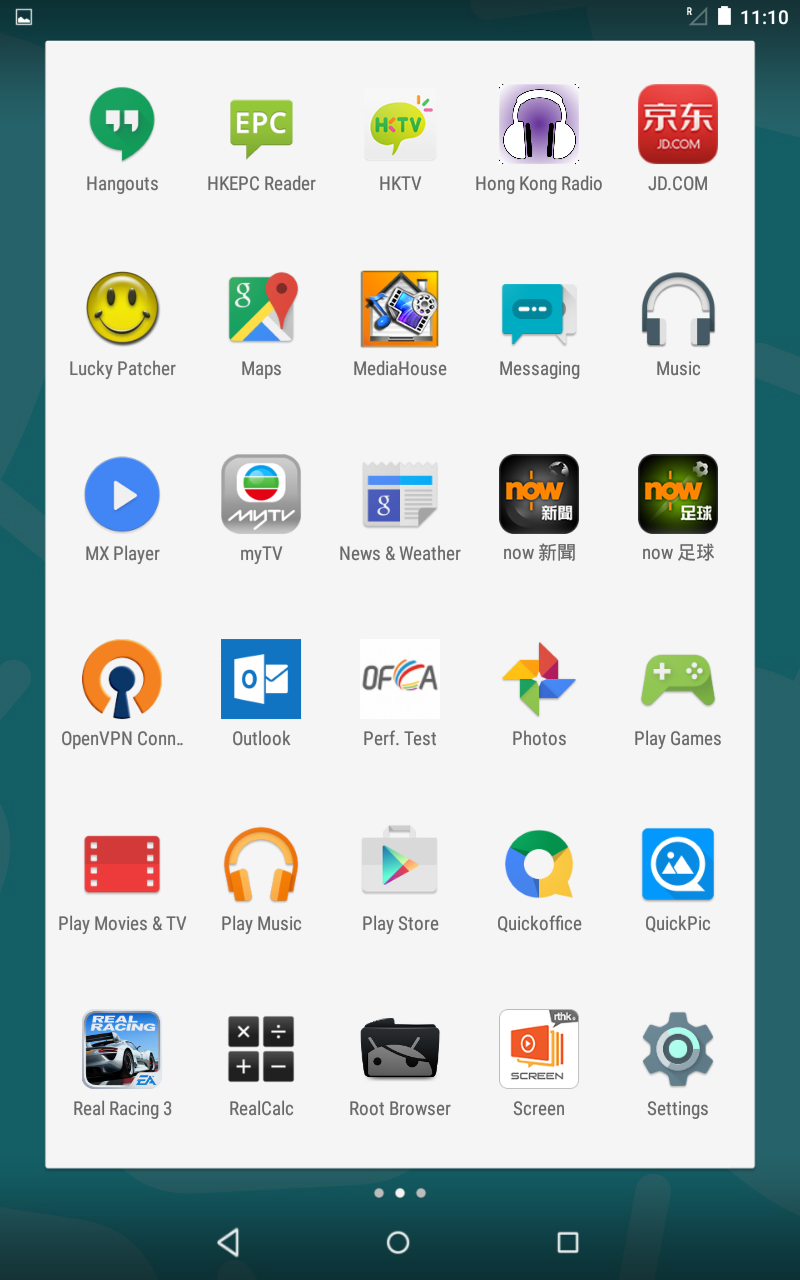The height and width of the screenshot is (1280, 800).
Task: Launch Lucky Patcher
Action: (122, 310)
